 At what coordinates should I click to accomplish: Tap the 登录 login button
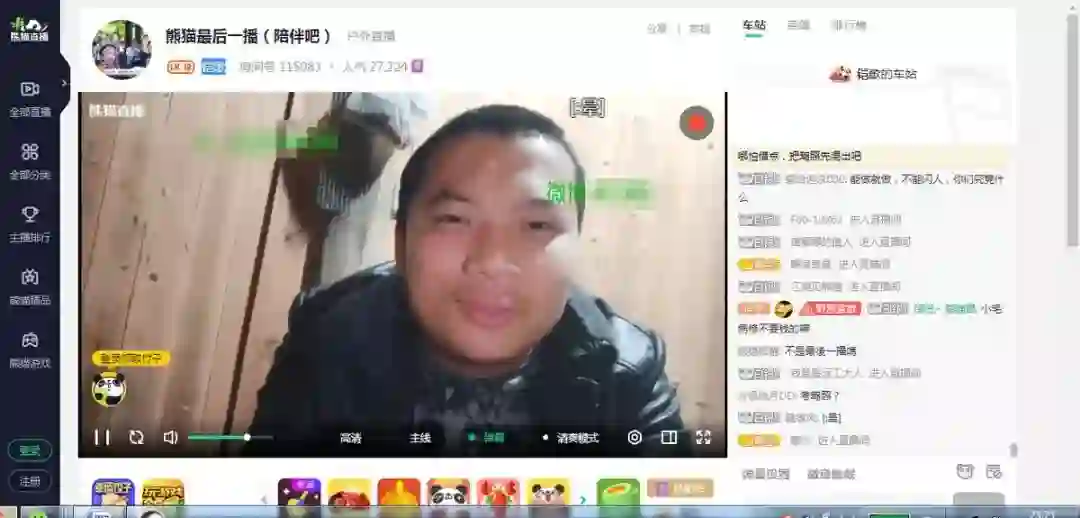pos(30,450)
